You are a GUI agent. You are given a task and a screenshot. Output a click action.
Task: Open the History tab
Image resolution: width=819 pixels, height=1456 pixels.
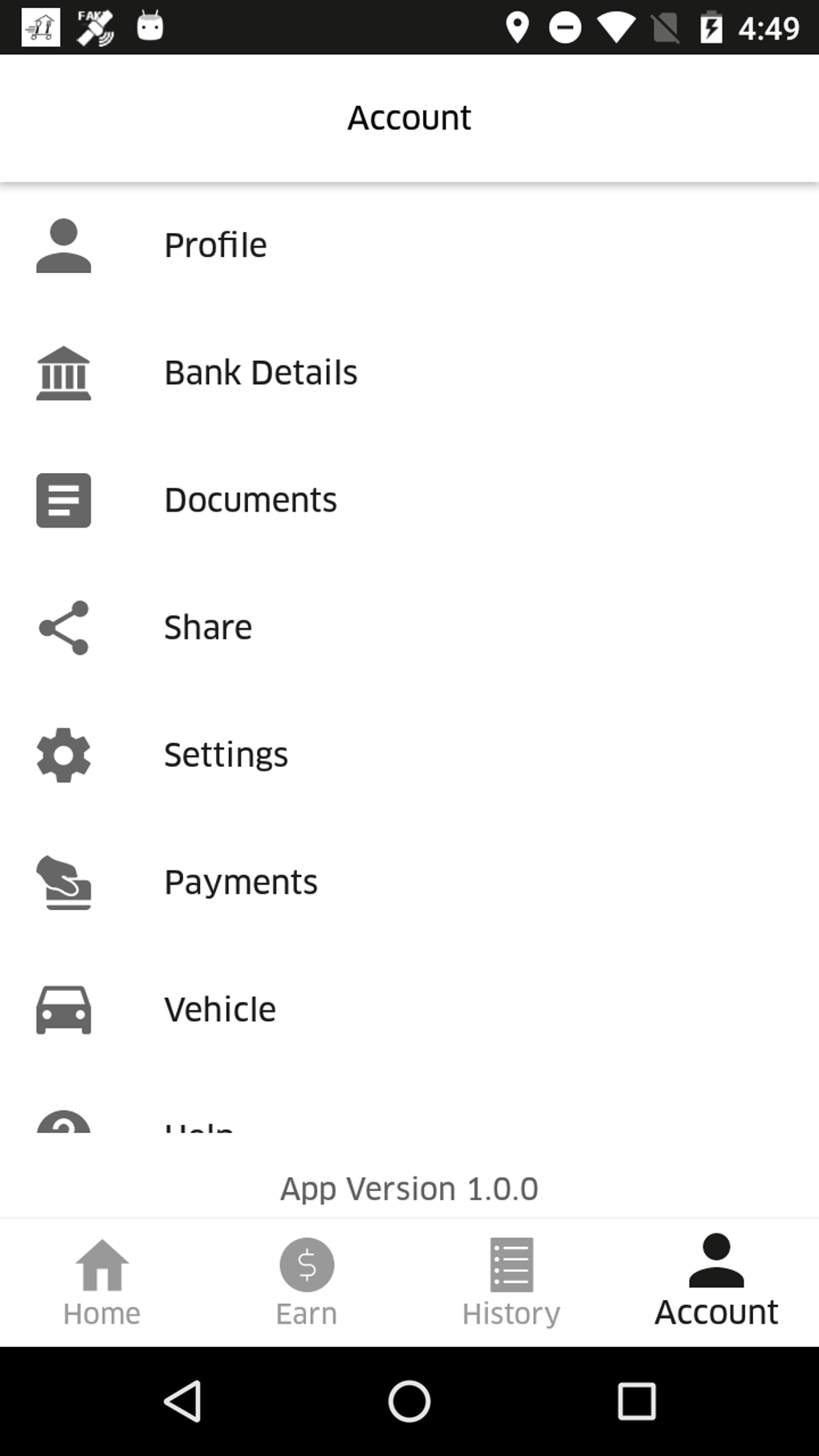point(511,1283)
